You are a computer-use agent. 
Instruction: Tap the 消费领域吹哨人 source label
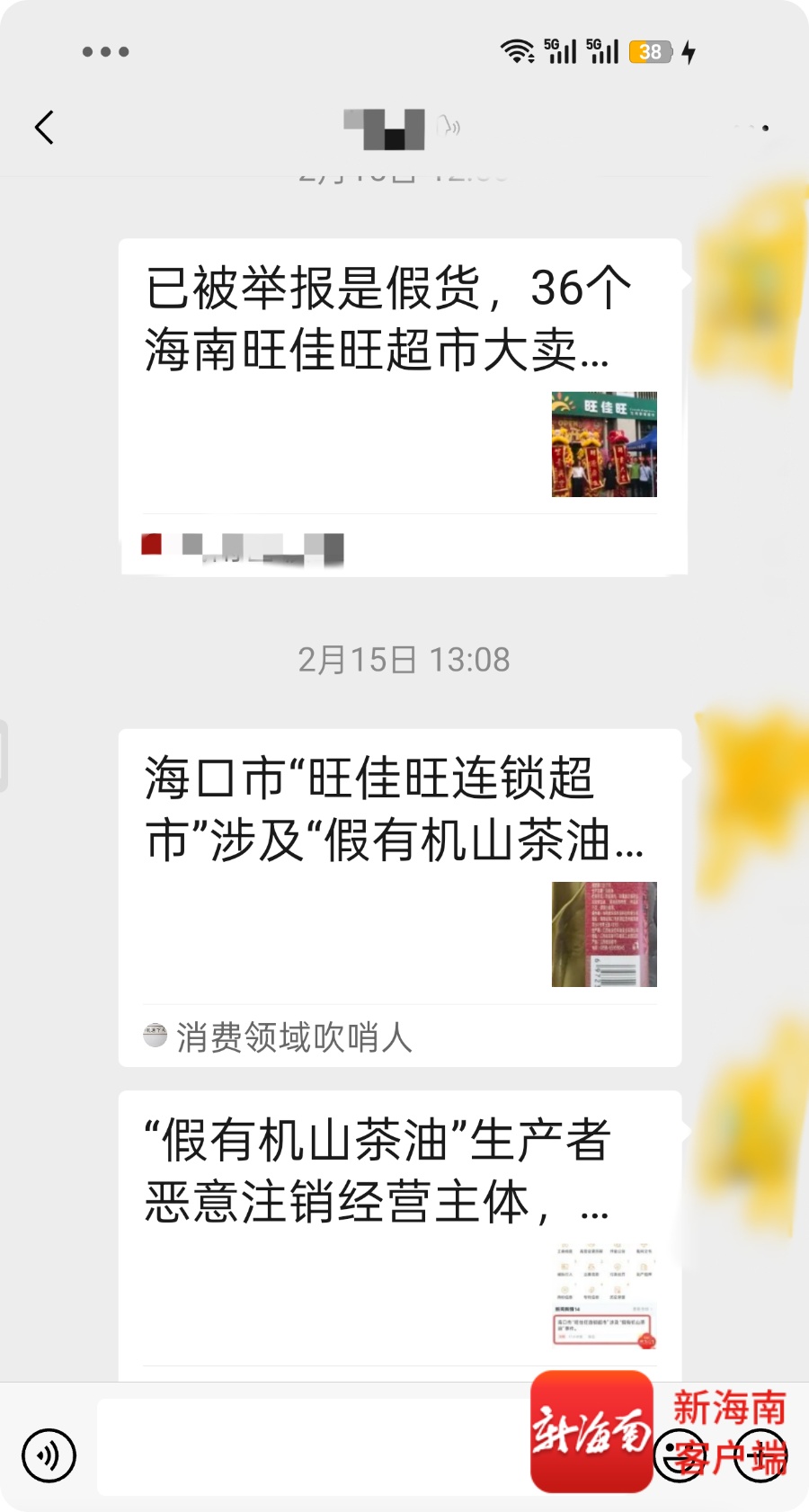[292, 1037]
